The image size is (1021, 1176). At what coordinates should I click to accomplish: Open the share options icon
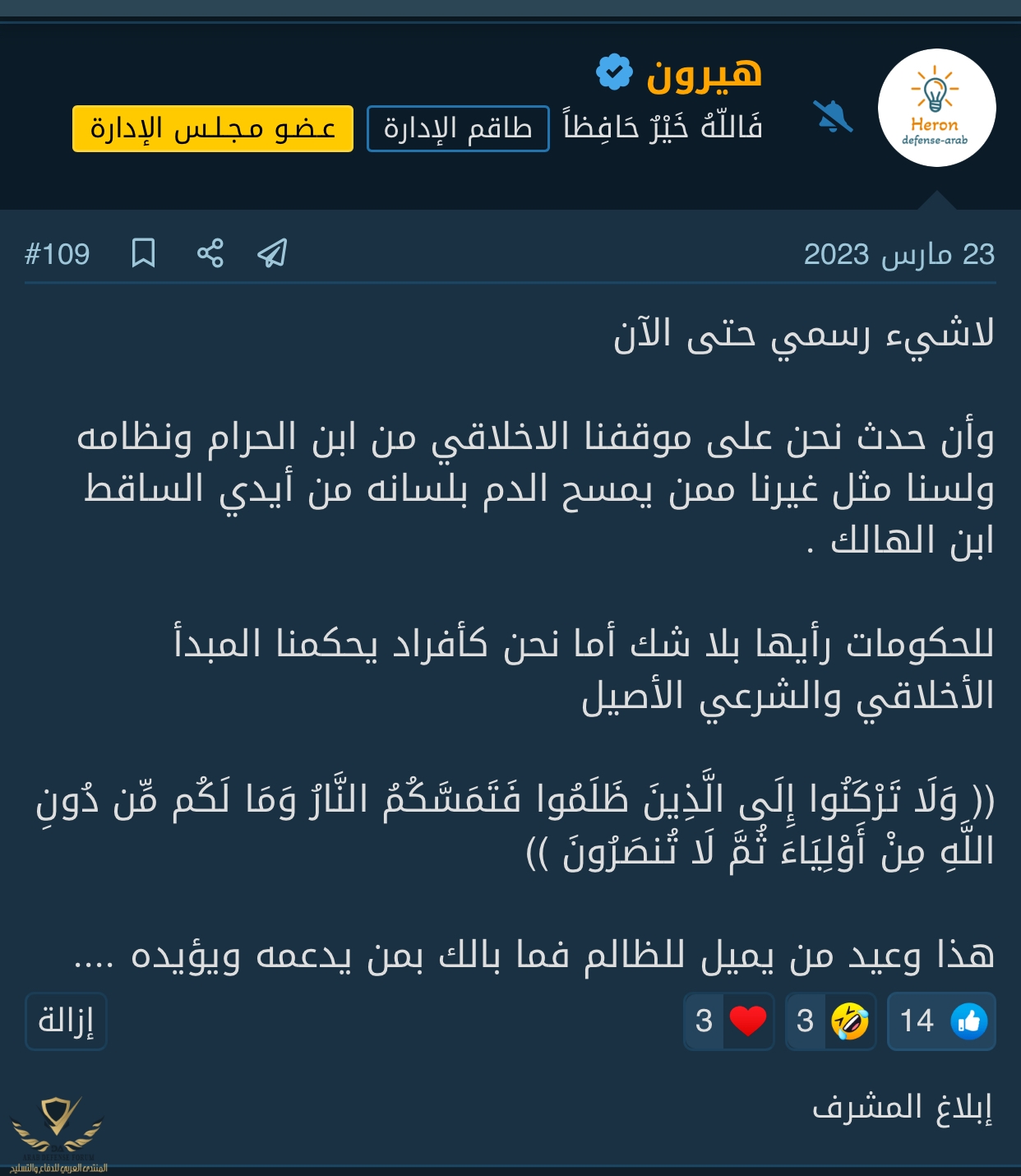coord(210,253)
